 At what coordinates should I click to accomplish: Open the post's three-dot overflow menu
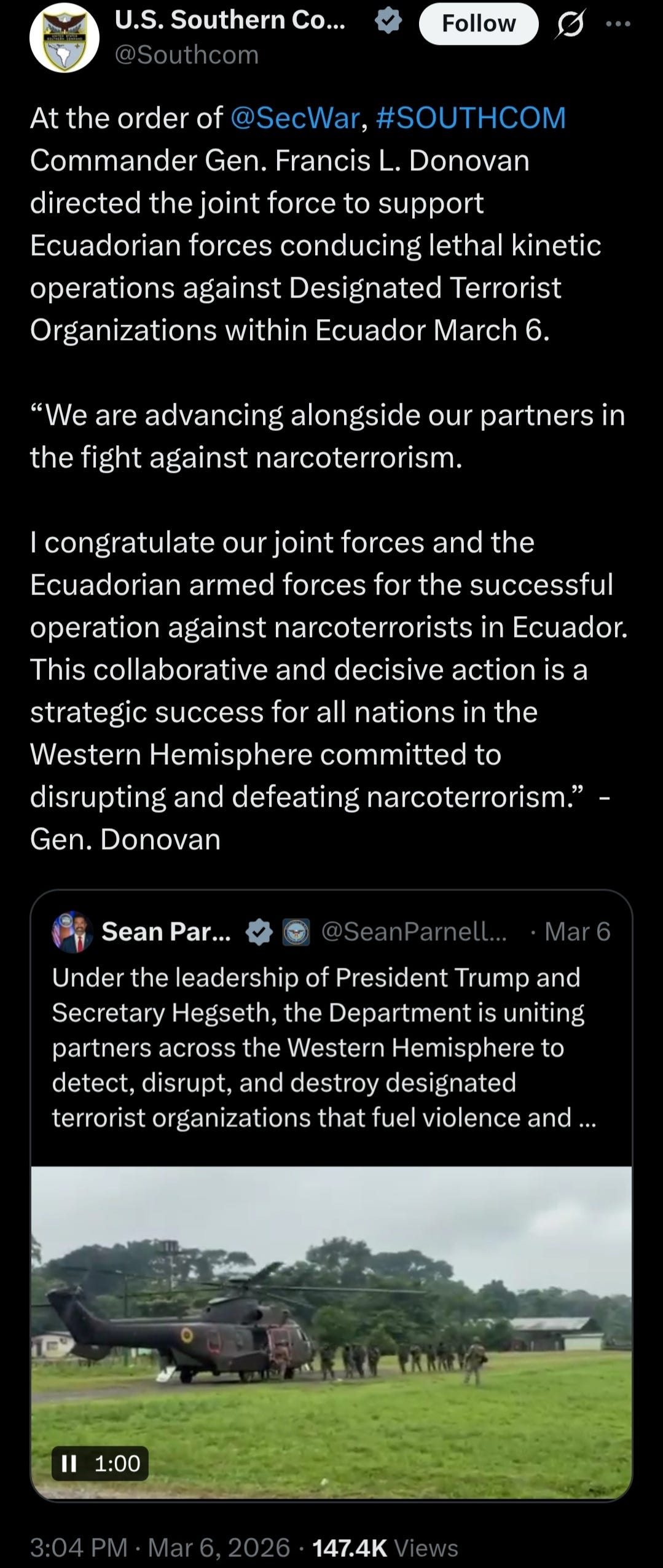point(618,25)
